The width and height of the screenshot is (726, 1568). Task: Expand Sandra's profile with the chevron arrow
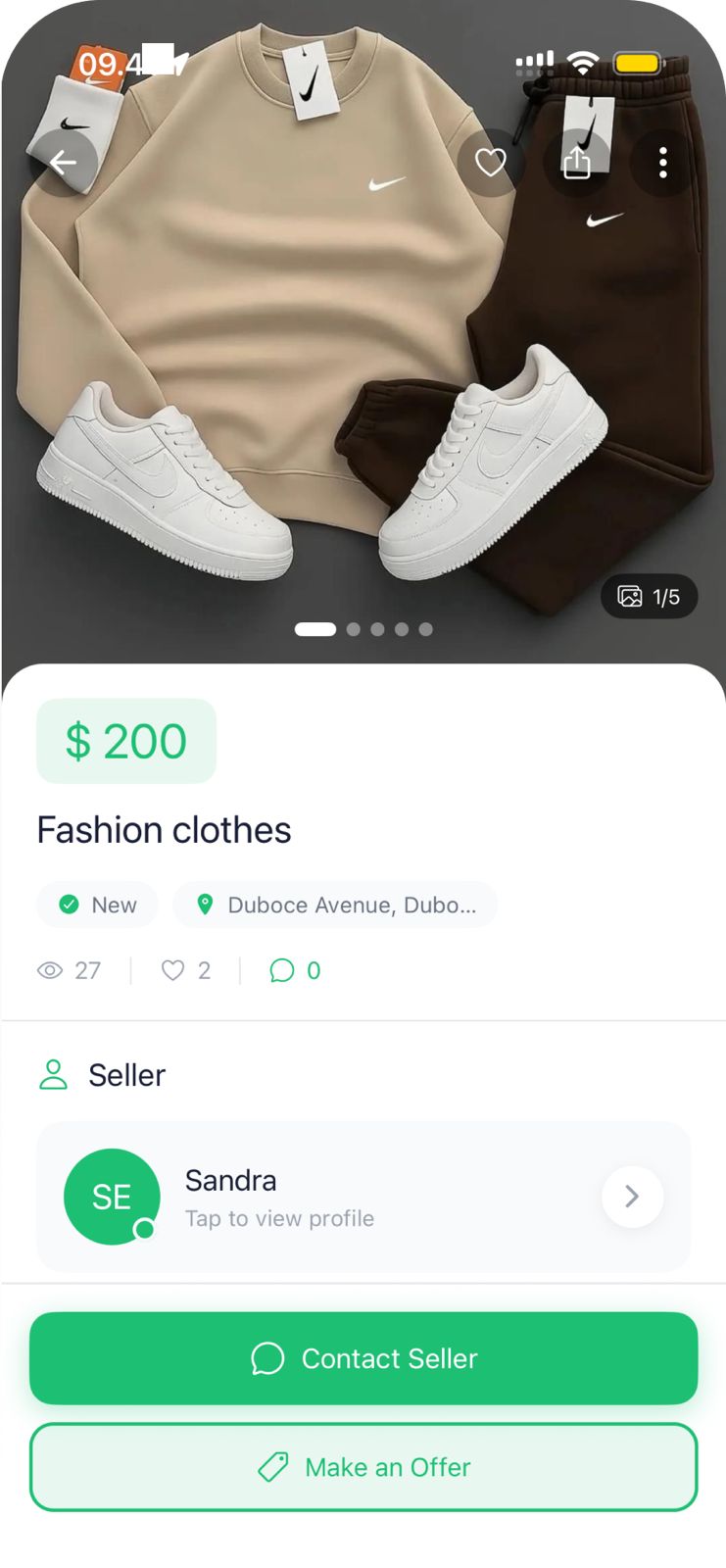point(632,1196)
